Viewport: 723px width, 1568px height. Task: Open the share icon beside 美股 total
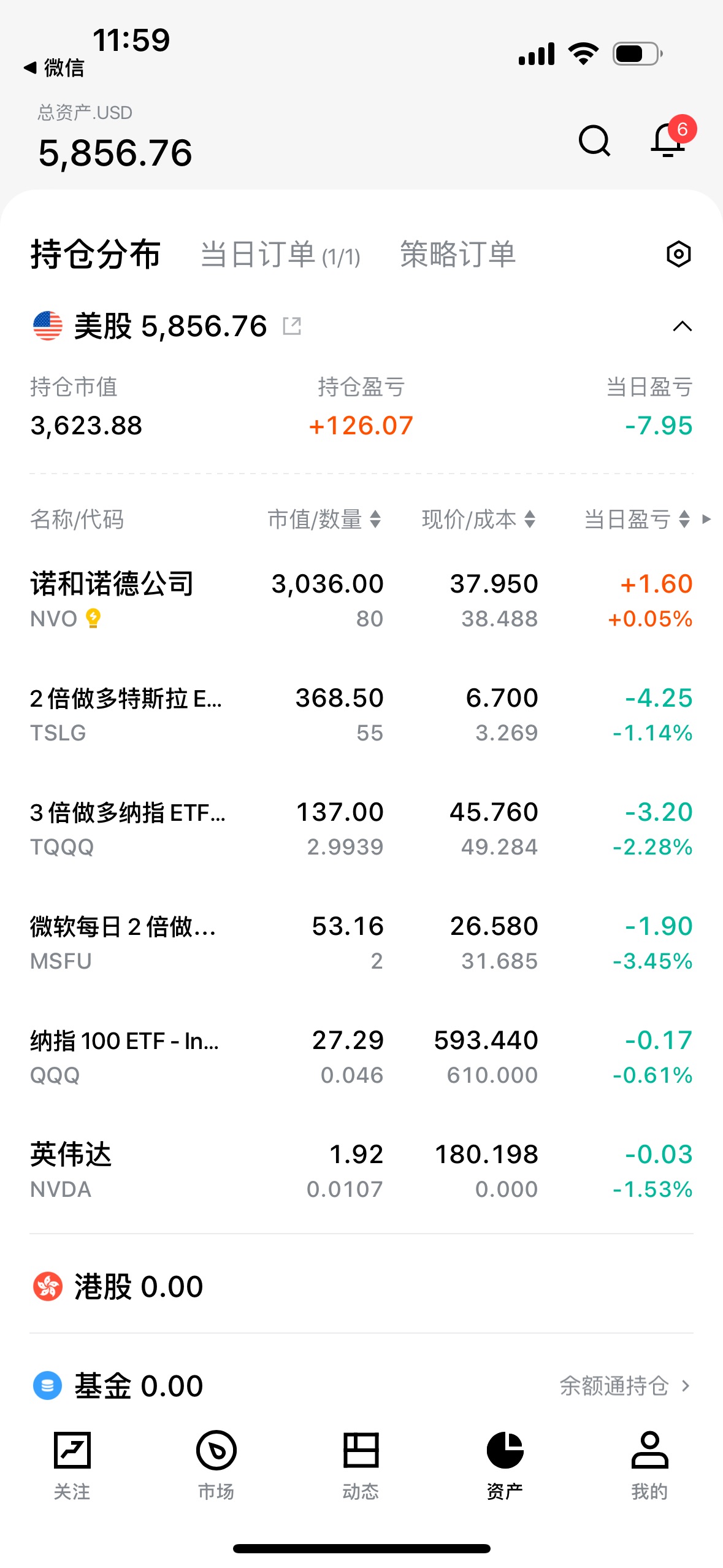click(x=292, y=326)
